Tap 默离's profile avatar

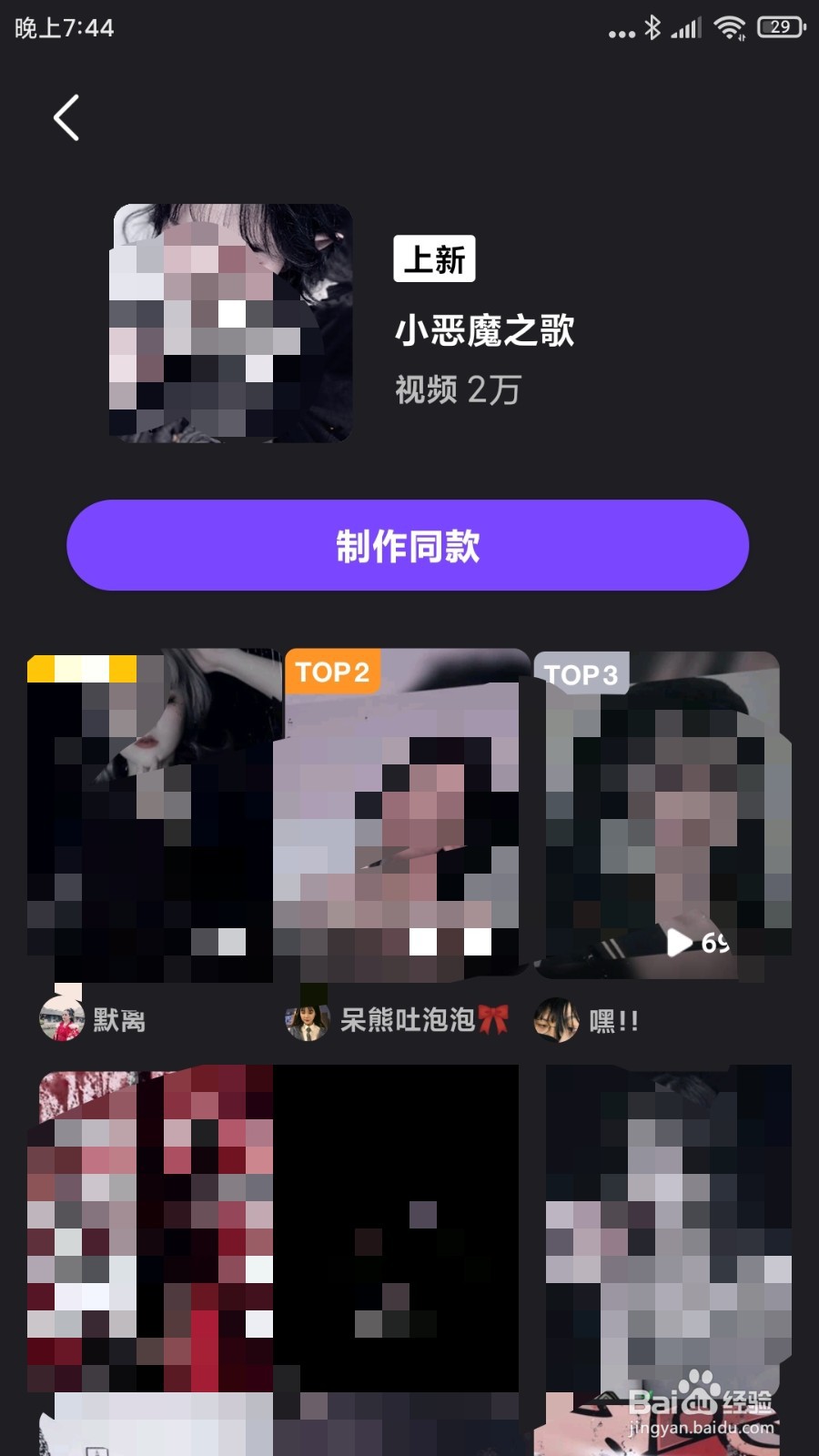tap(61, 1020)
